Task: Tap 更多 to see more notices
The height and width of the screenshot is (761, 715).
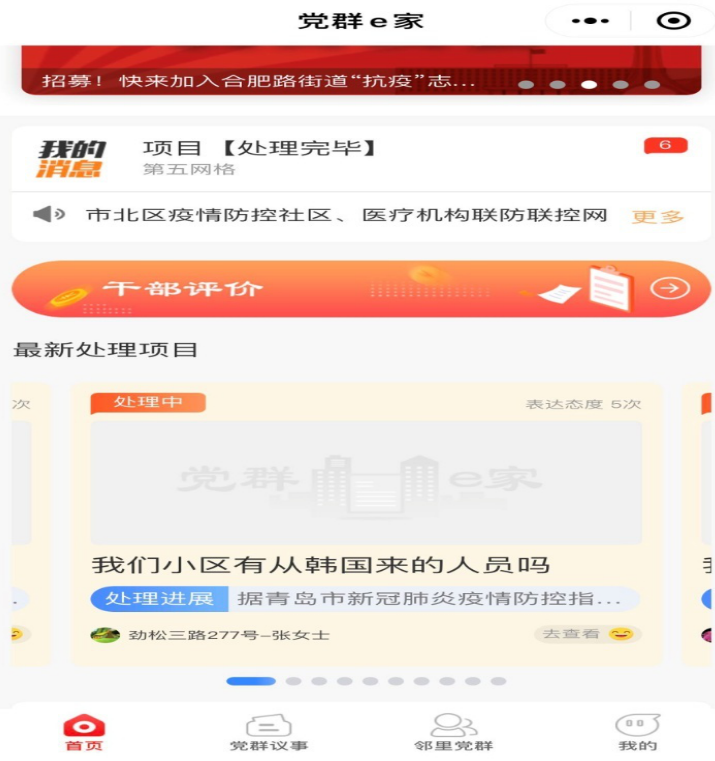Action: coord(657,216)
